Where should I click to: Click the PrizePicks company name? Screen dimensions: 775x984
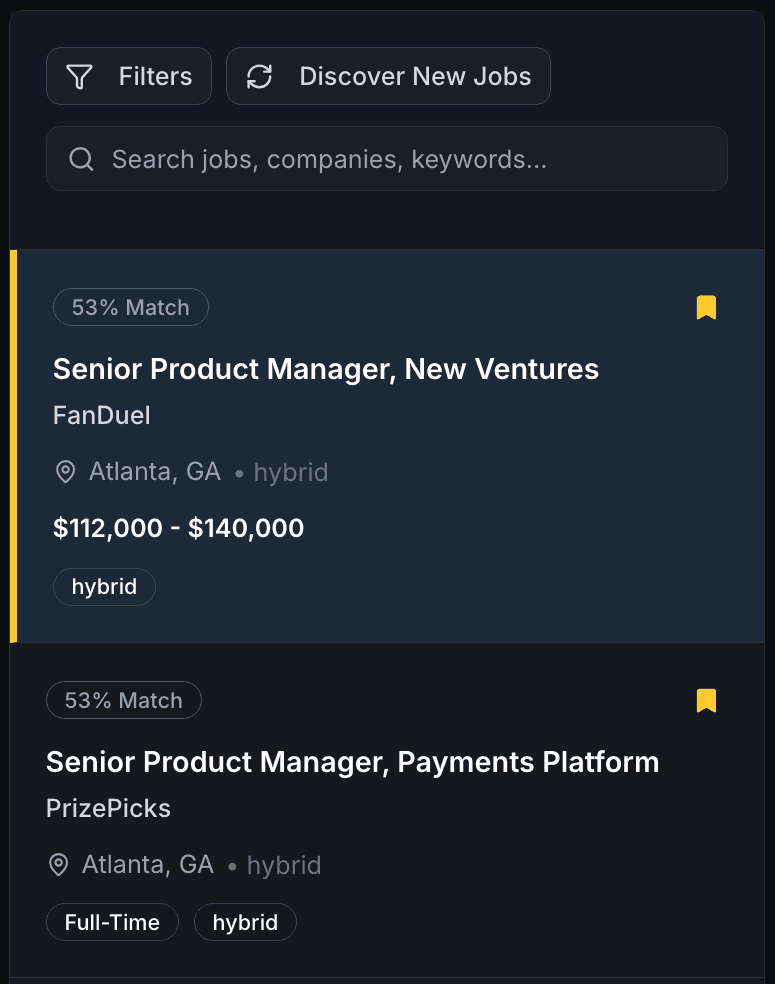point(108,808)
